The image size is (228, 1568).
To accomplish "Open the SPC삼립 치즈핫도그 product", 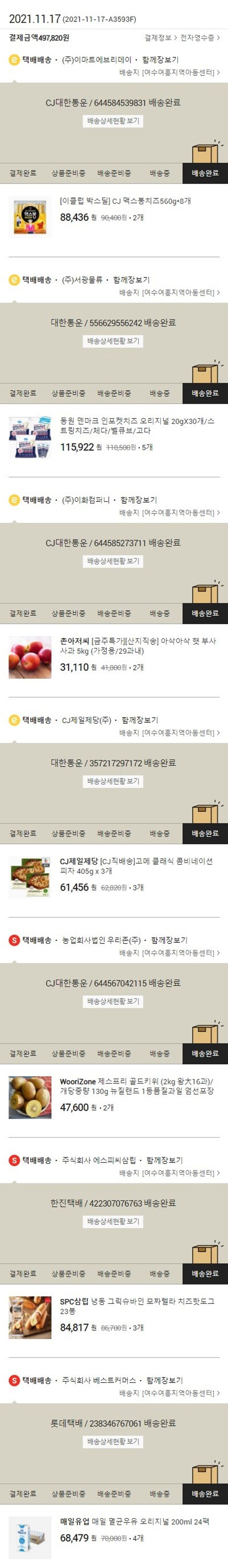I will [x=136, y=1306].
